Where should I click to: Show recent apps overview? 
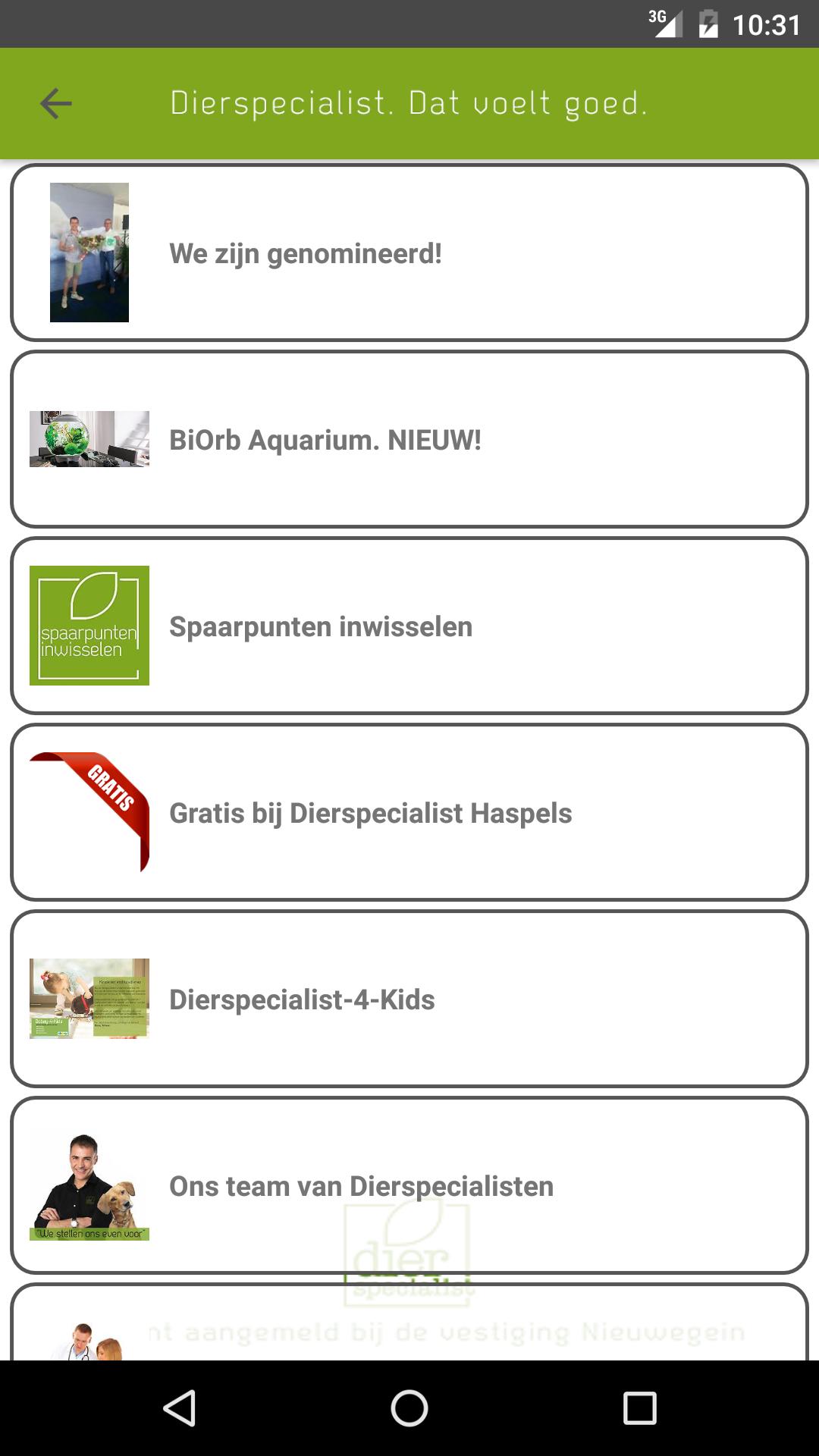point(639,1409)
